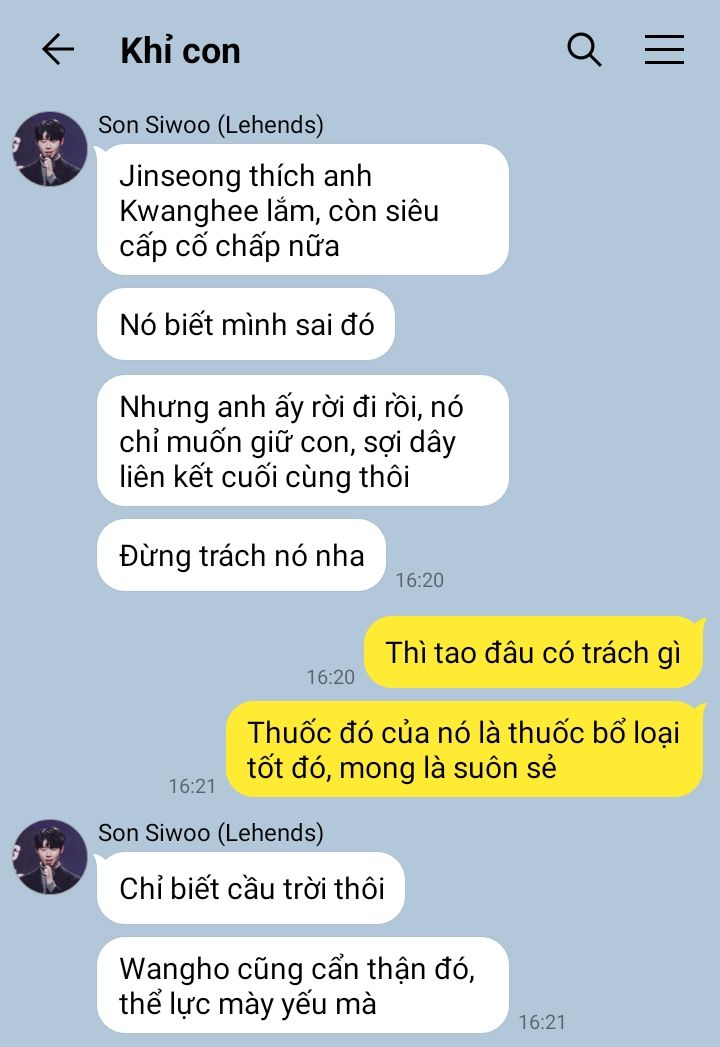Open Son Siwoo's avatar above the Jinseong message
Screen dimensions: 720x1047
tap(49, 149)
